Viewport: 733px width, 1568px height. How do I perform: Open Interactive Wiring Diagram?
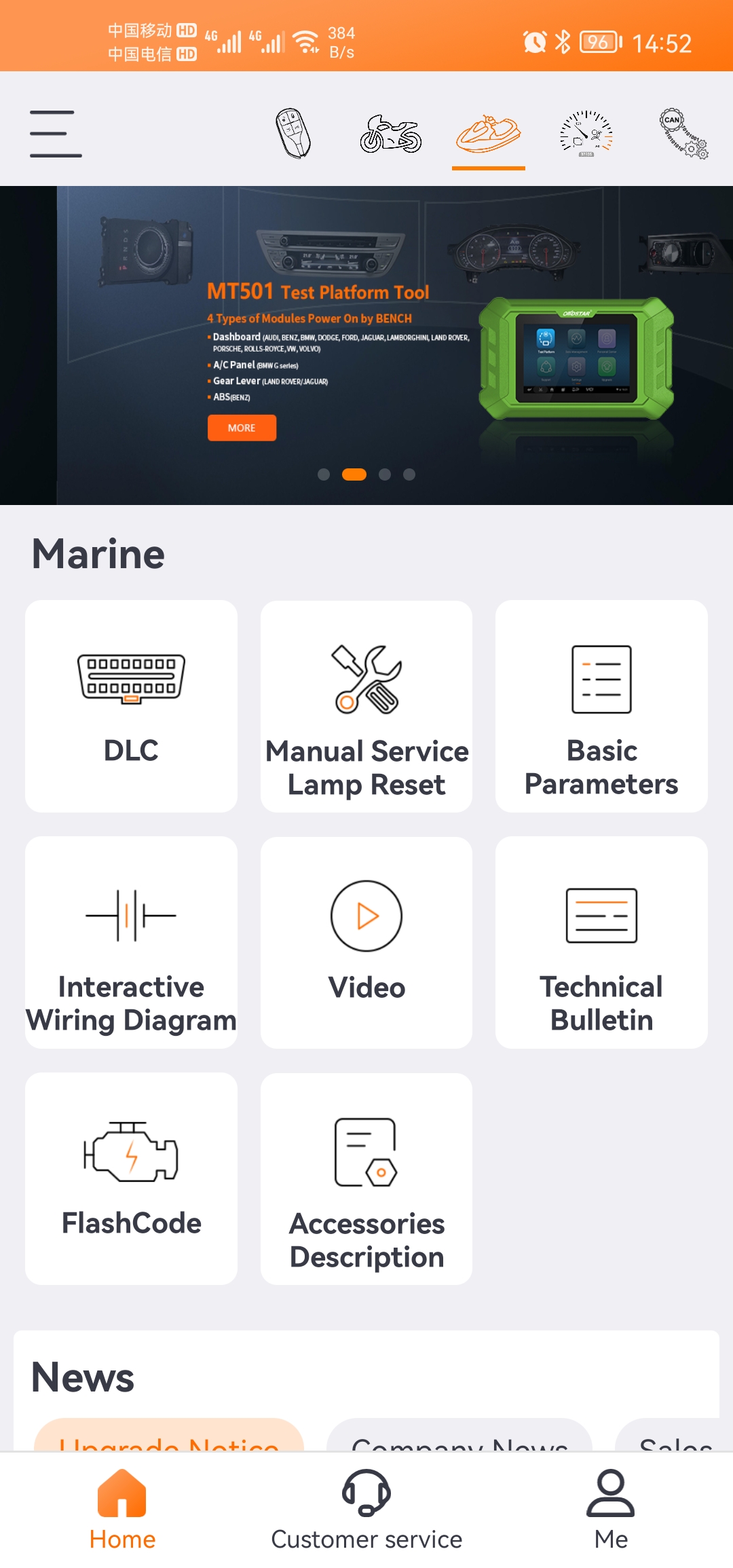[x=131, y=942]
